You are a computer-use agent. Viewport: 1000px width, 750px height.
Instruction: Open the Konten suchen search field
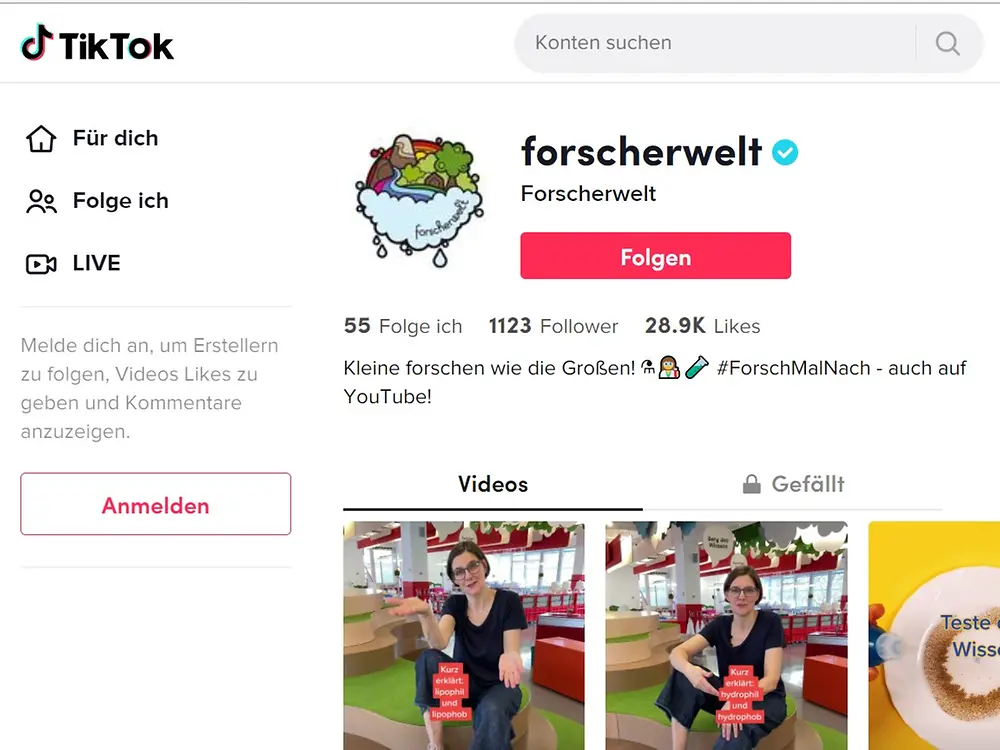coord(715,43)
